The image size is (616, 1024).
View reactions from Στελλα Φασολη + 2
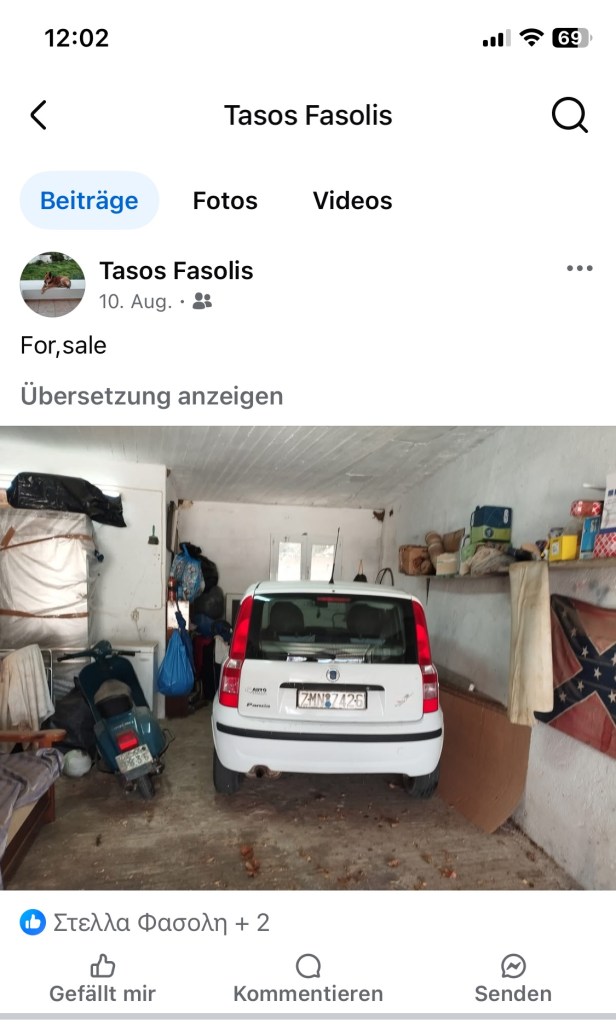[145, 922]
